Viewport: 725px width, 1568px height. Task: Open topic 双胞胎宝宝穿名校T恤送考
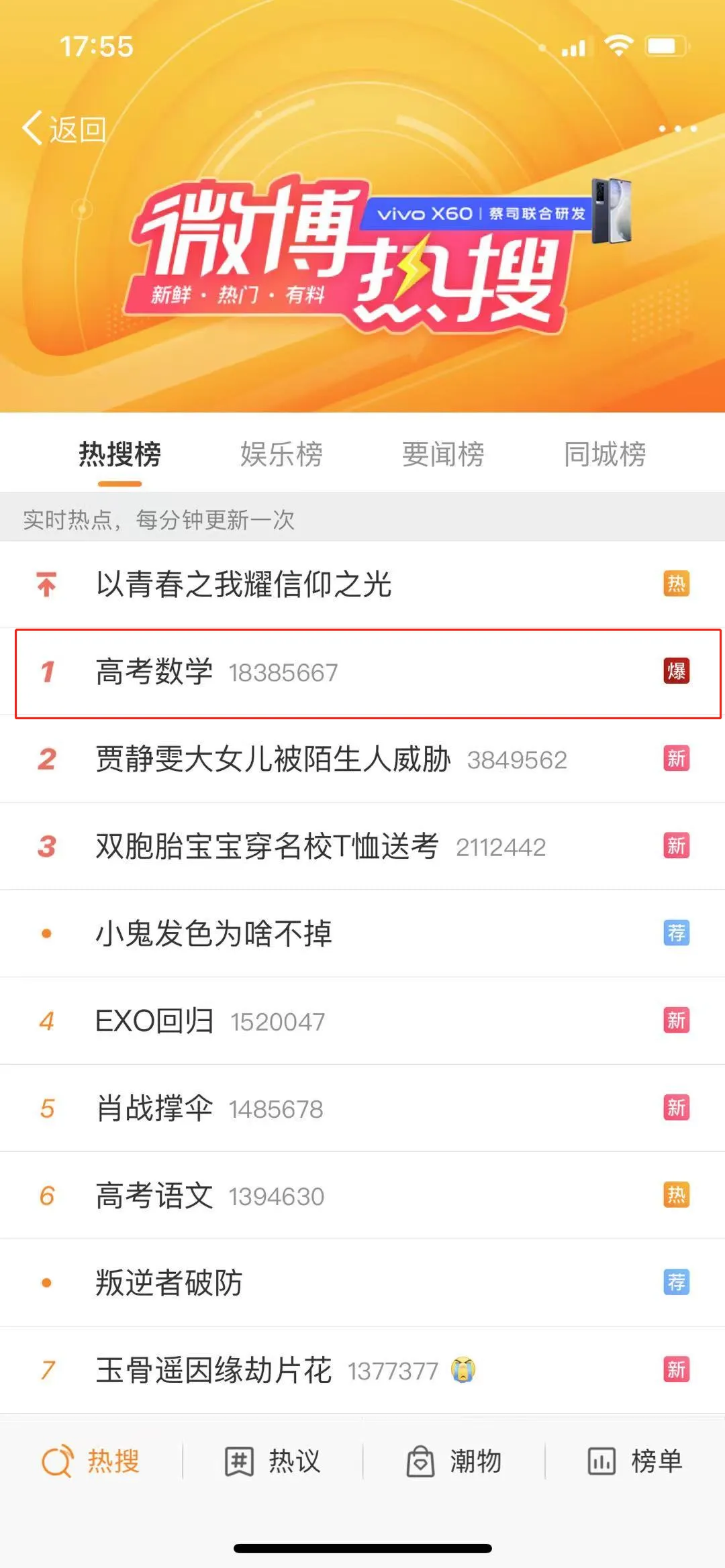pos(362,846)
